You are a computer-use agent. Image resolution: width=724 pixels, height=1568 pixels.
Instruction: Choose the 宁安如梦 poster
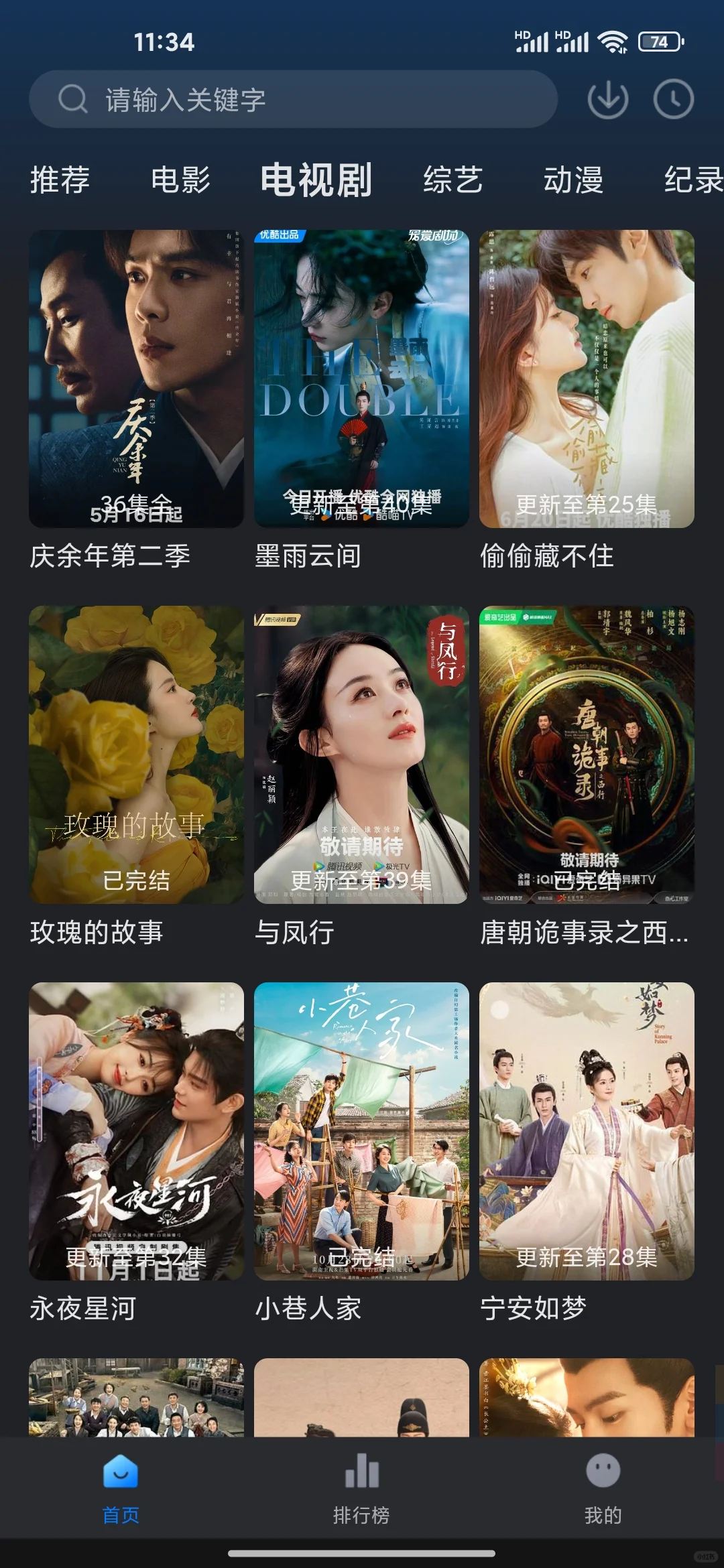point(587,1131)
